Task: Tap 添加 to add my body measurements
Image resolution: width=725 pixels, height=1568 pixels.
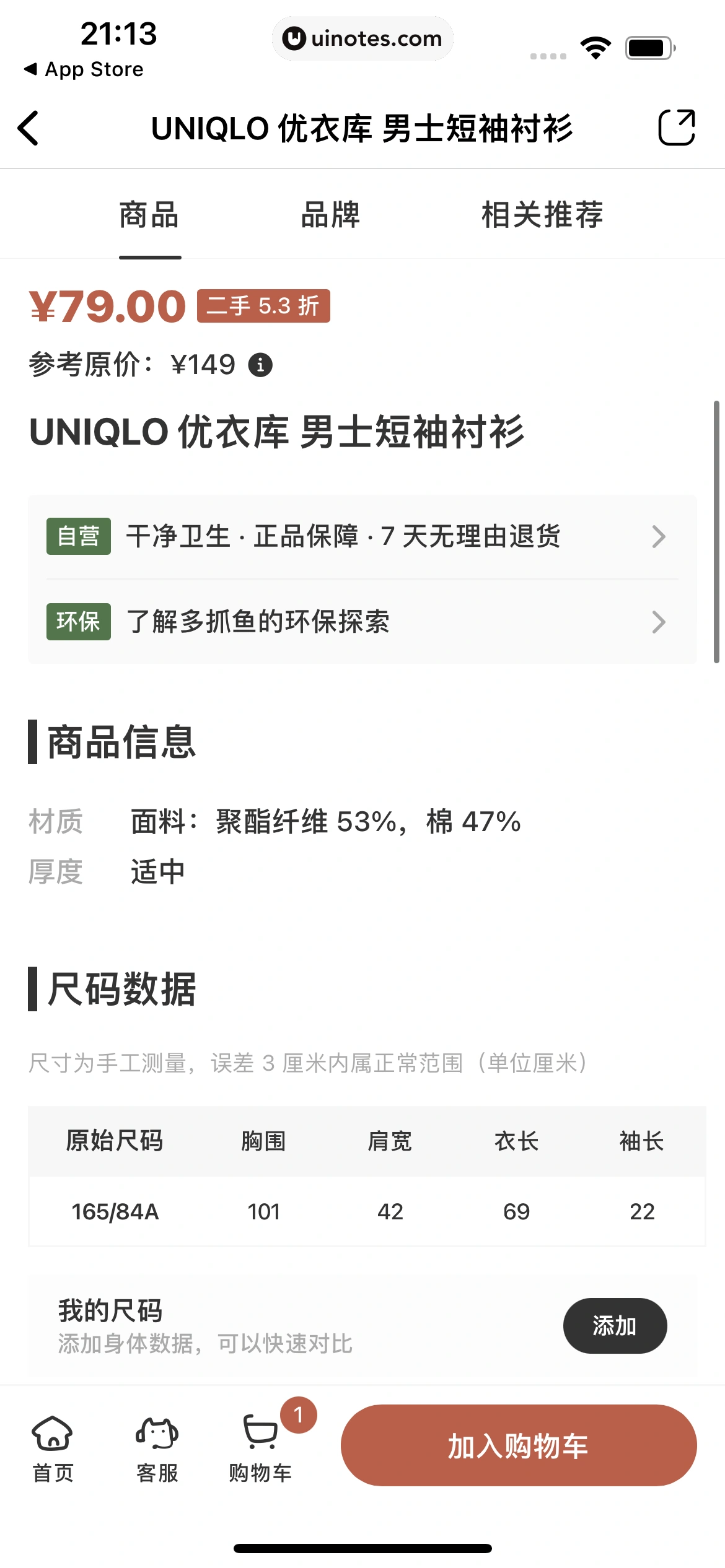Action: coord(614,1325)
